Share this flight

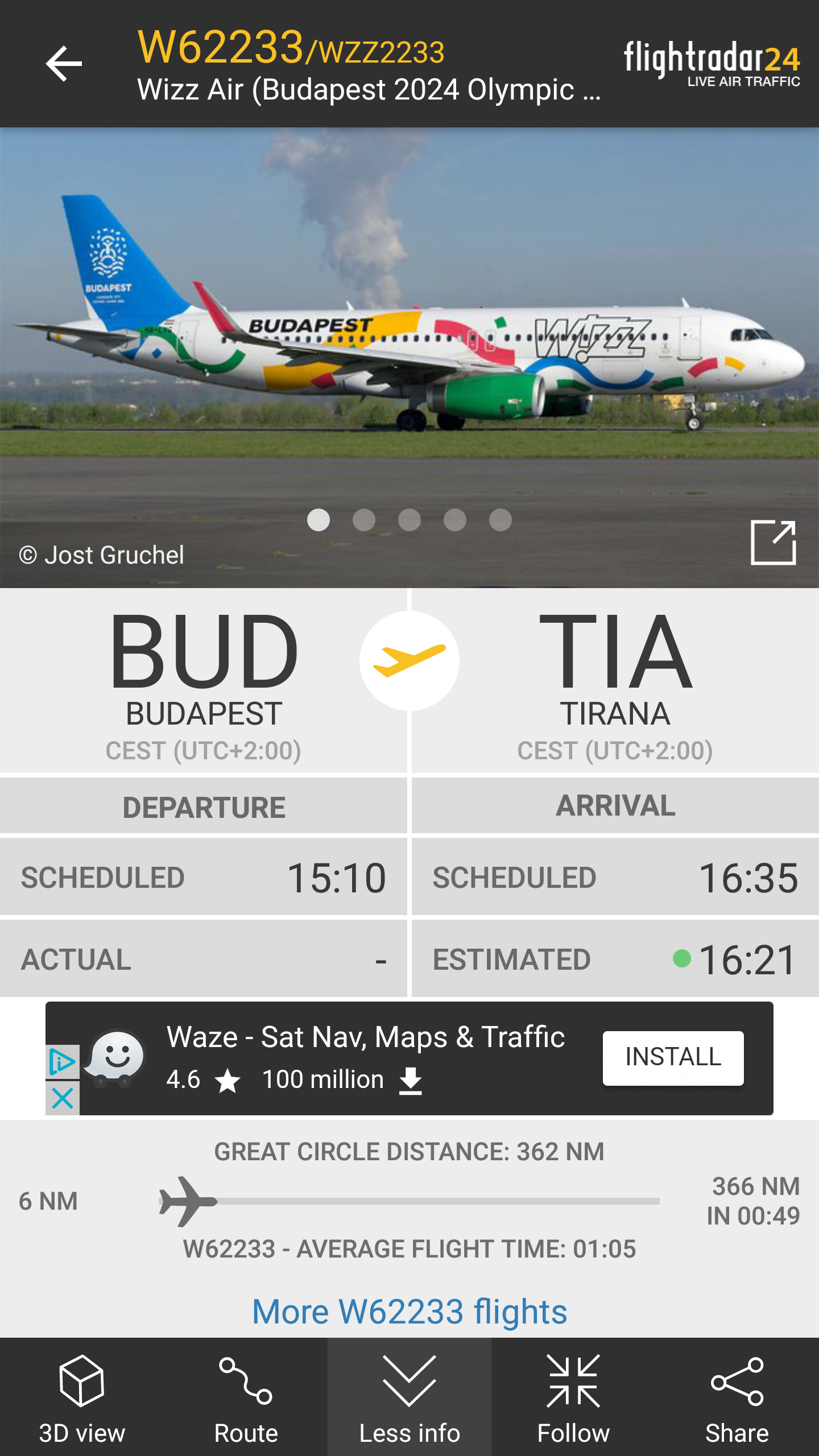737,1397
